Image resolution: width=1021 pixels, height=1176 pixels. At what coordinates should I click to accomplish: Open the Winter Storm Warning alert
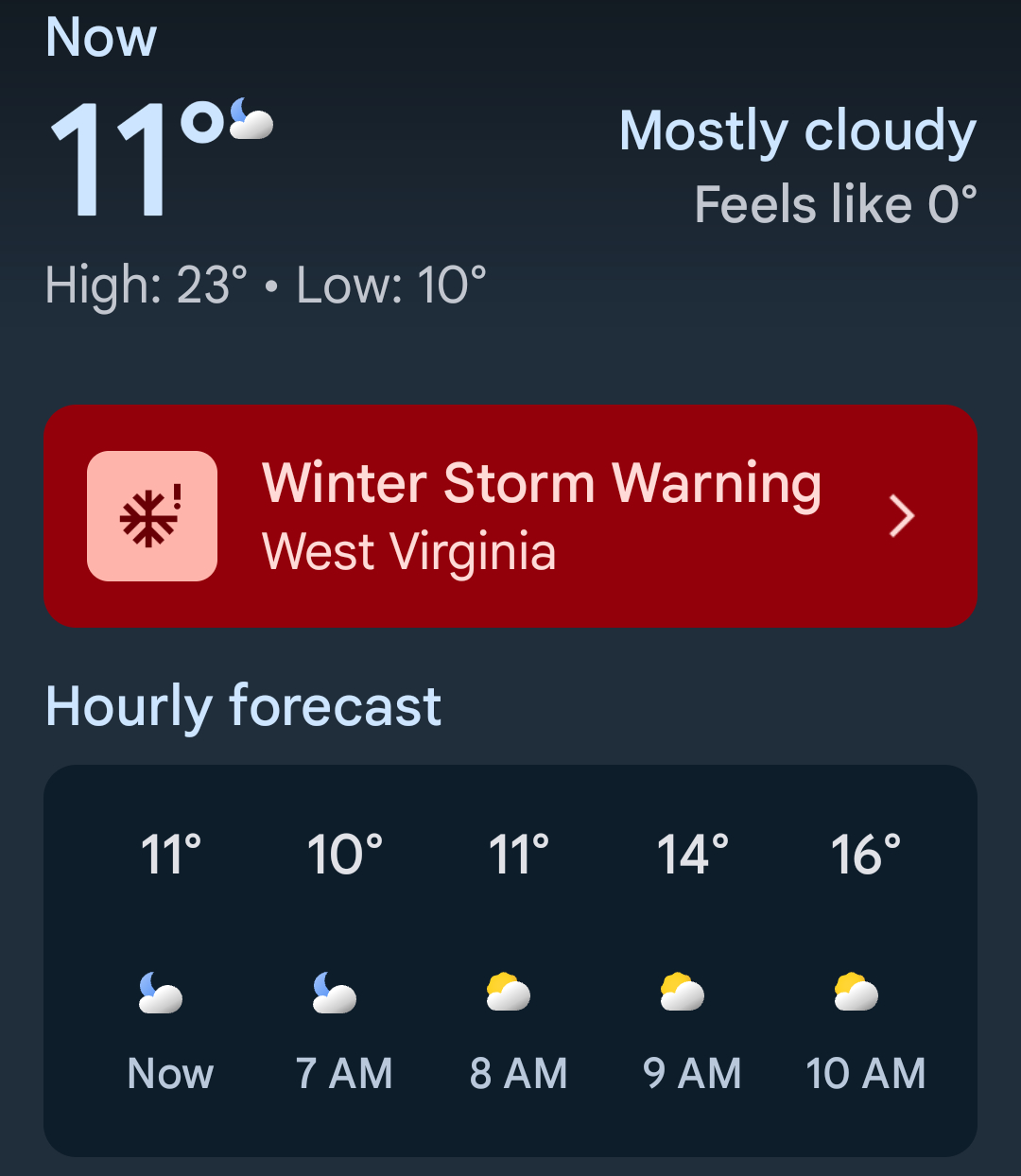(510, 516)
